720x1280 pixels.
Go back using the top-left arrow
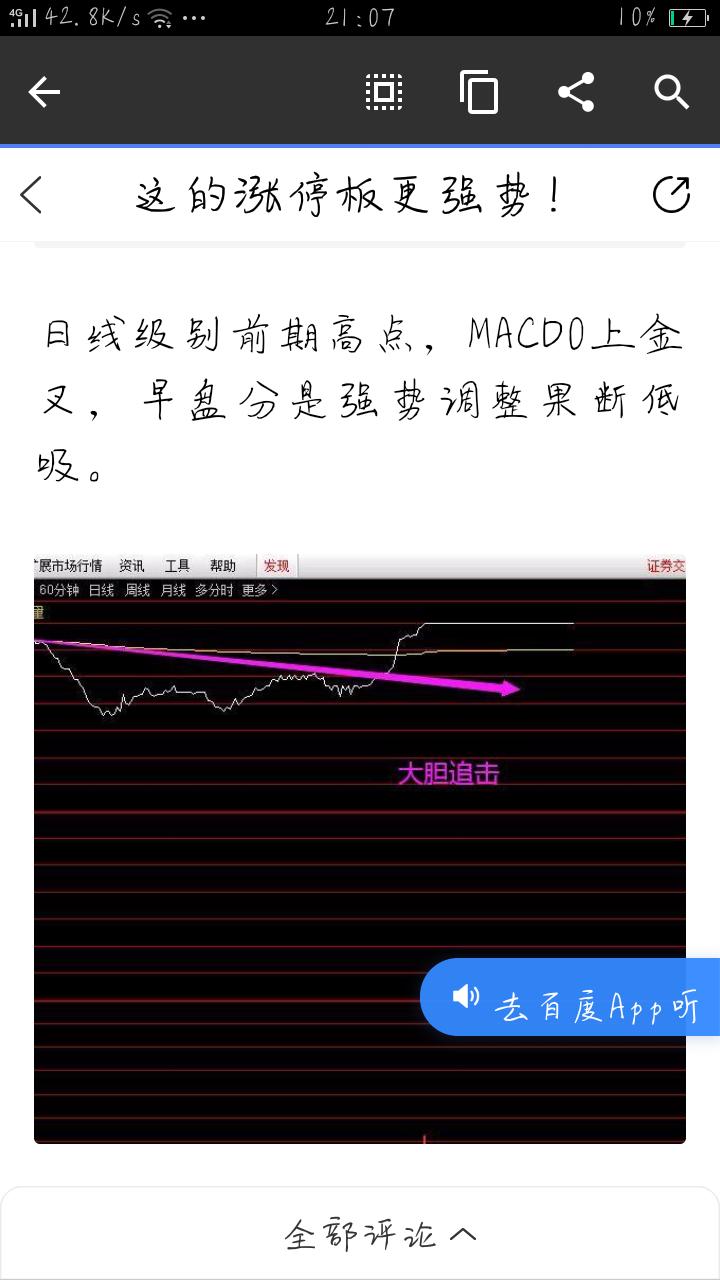pos(42,91)
